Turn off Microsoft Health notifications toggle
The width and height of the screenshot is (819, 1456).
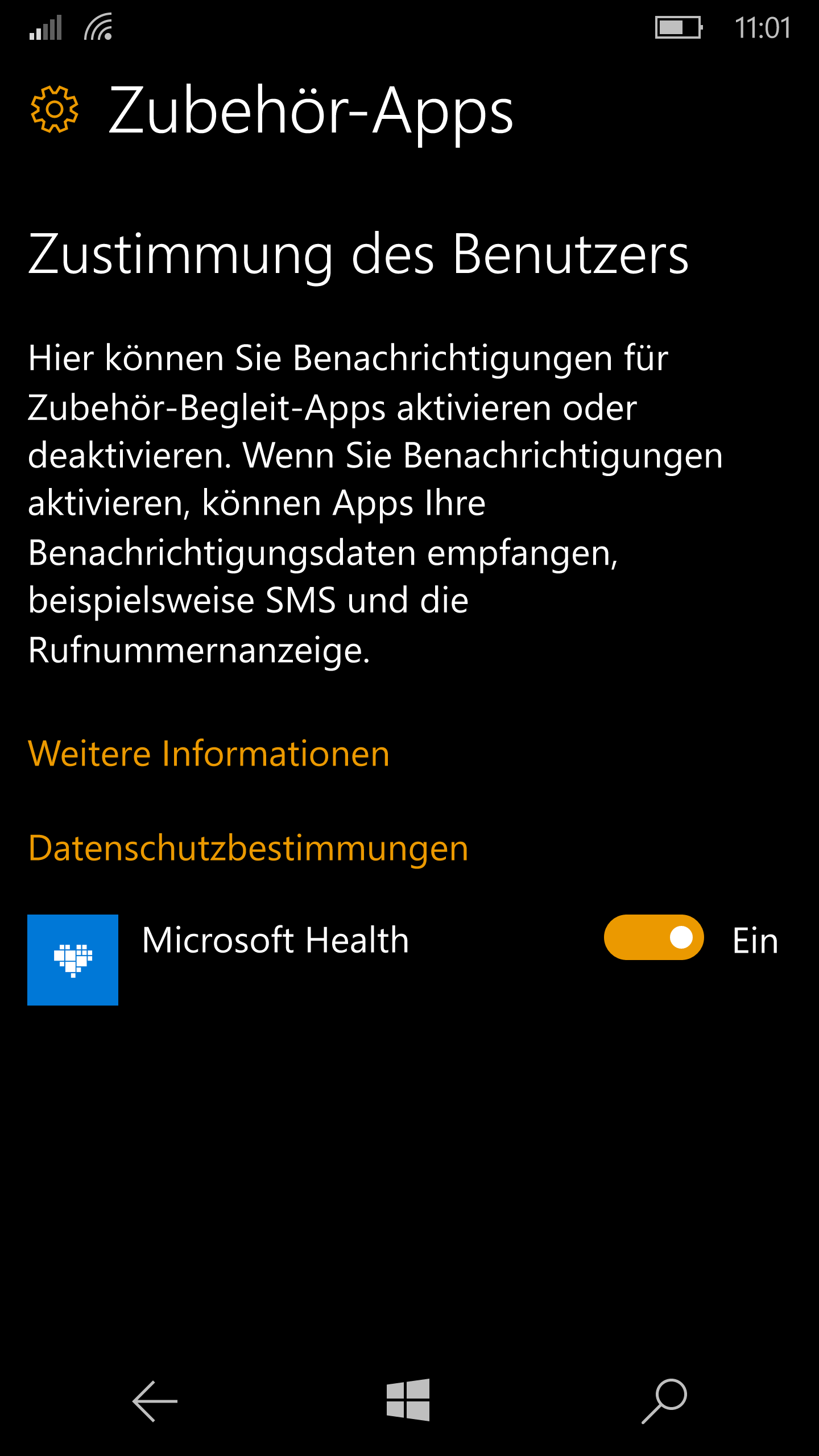pos(653,937)
